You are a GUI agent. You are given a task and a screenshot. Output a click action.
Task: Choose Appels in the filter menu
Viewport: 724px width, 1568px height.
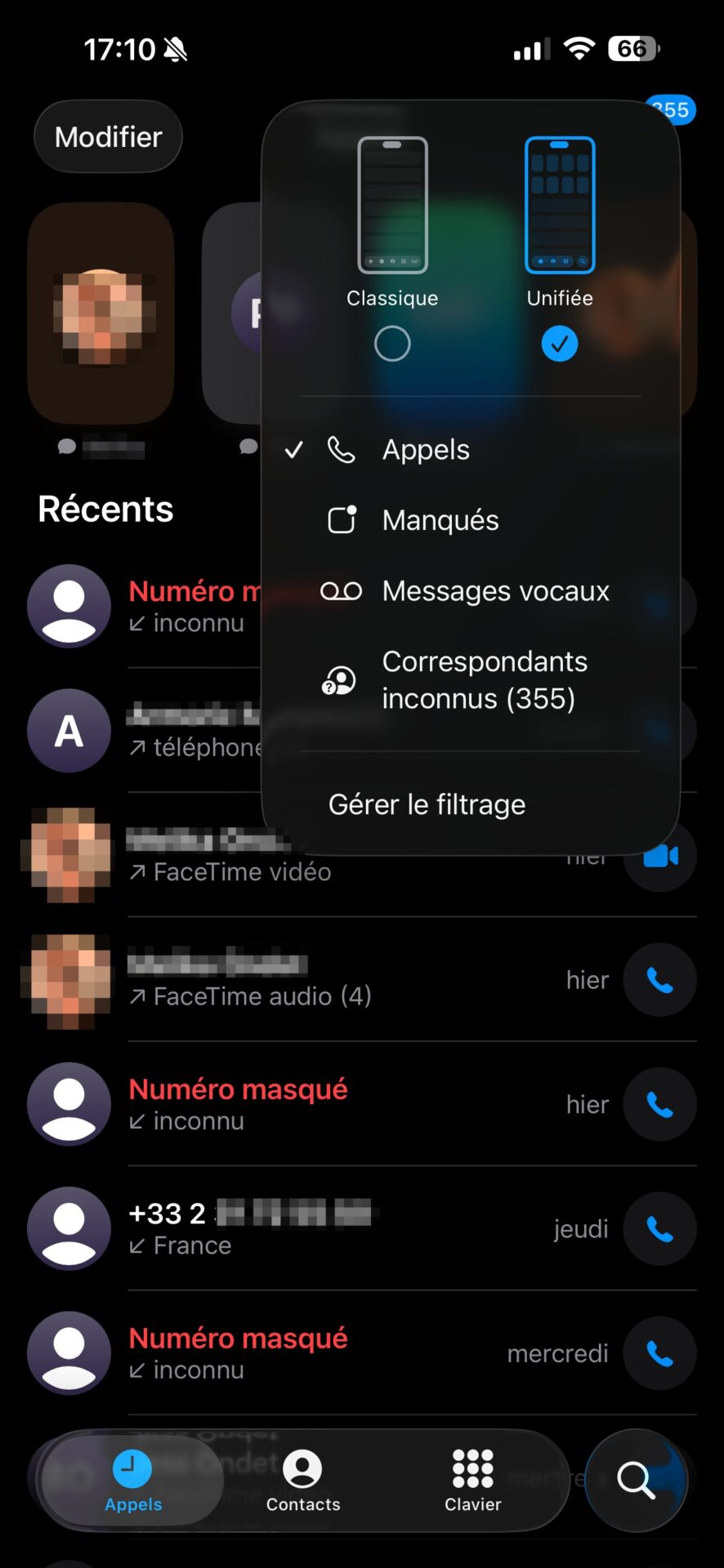coord(471,450)
